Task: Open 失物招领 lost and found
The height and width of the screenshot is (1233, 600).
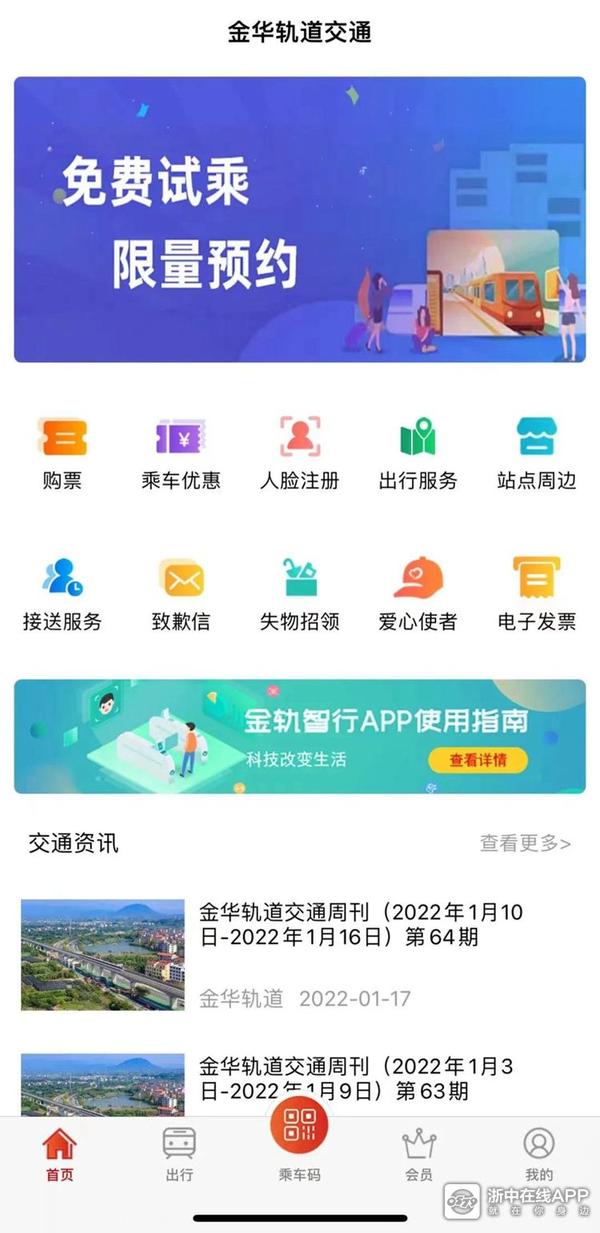Action: click(x=300, y=593)
